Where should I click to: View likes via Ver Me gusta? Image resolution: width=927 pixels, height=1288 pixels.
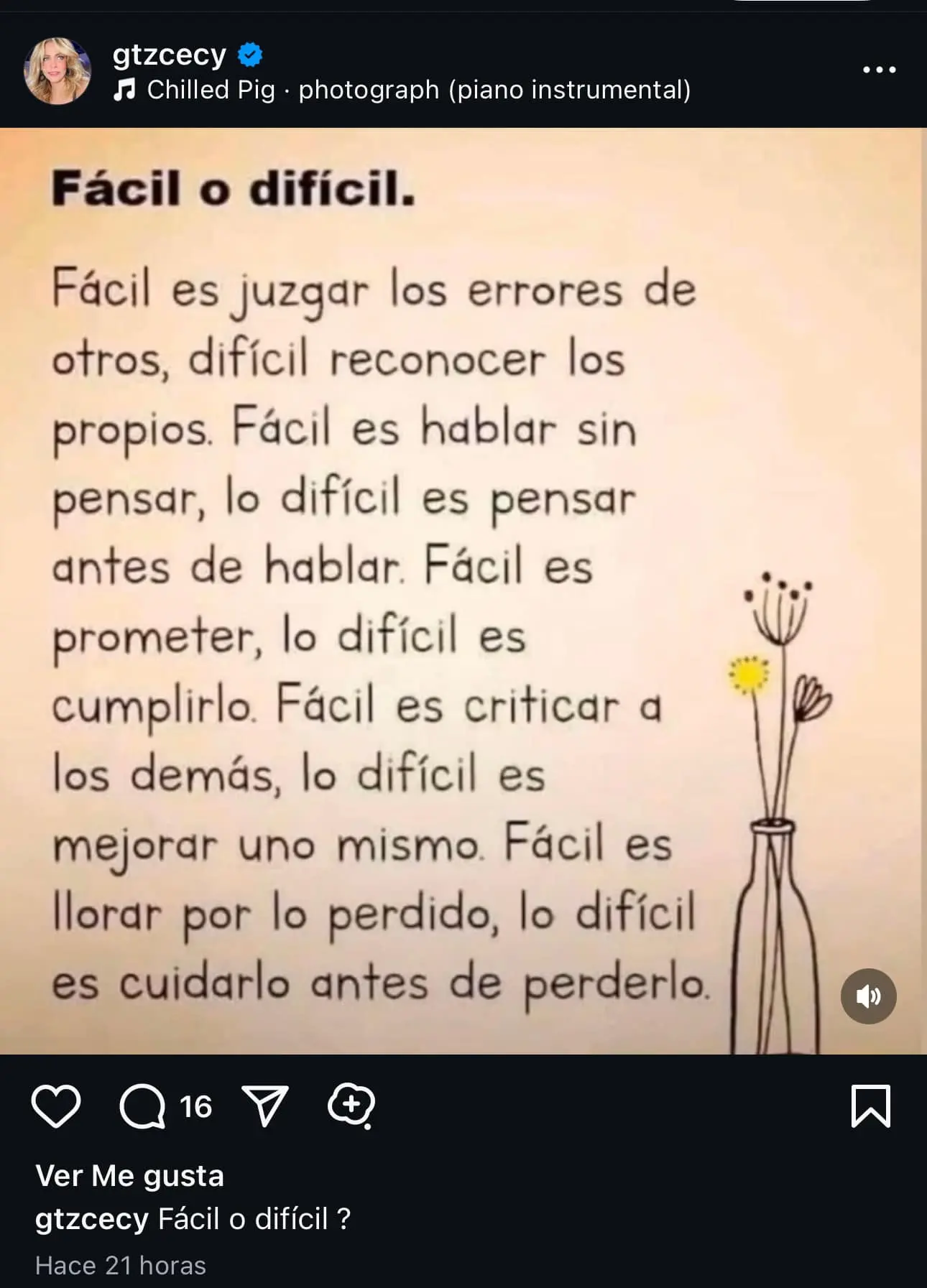[130, 1177]
